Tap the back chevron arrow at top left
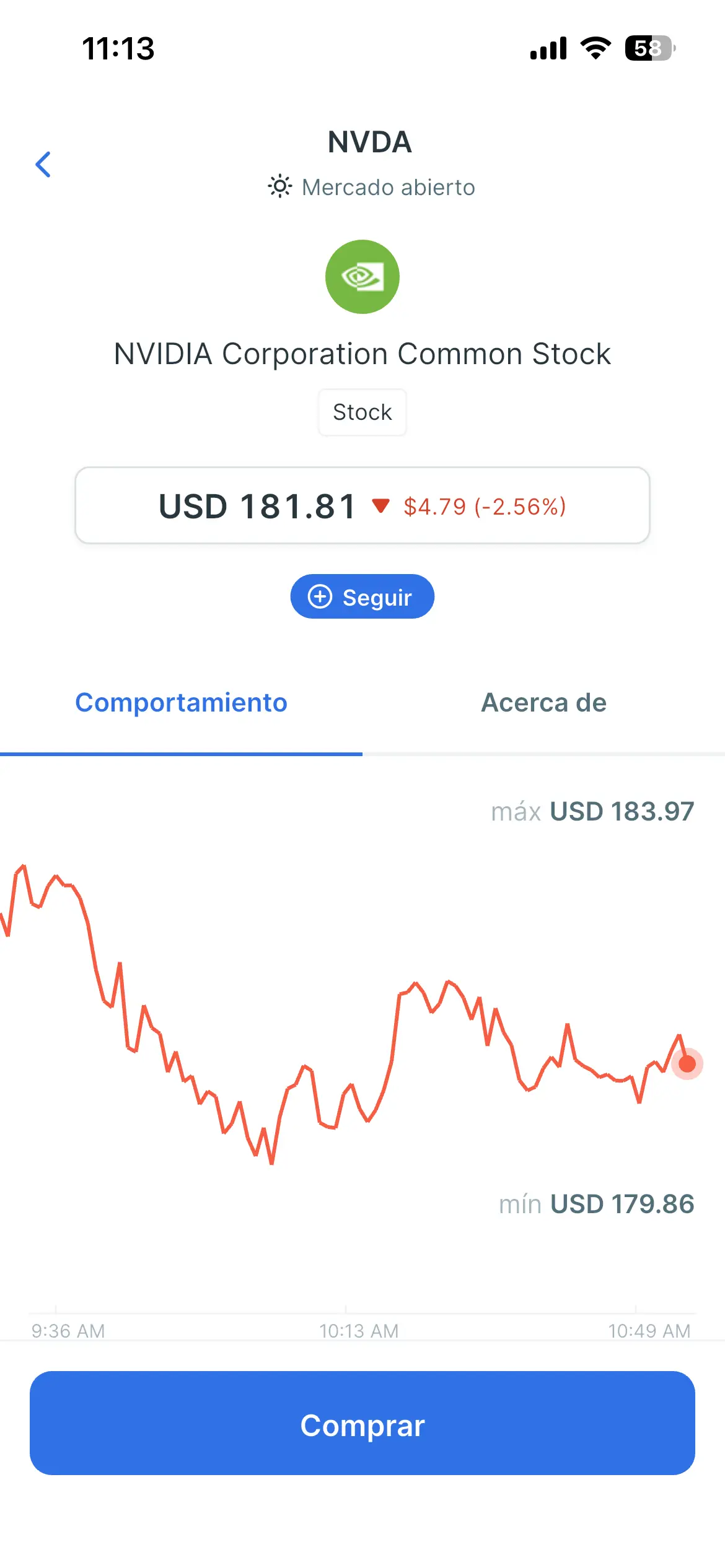Image resolution: width=725 pixels, height=1568 pixels. [43, 165]
